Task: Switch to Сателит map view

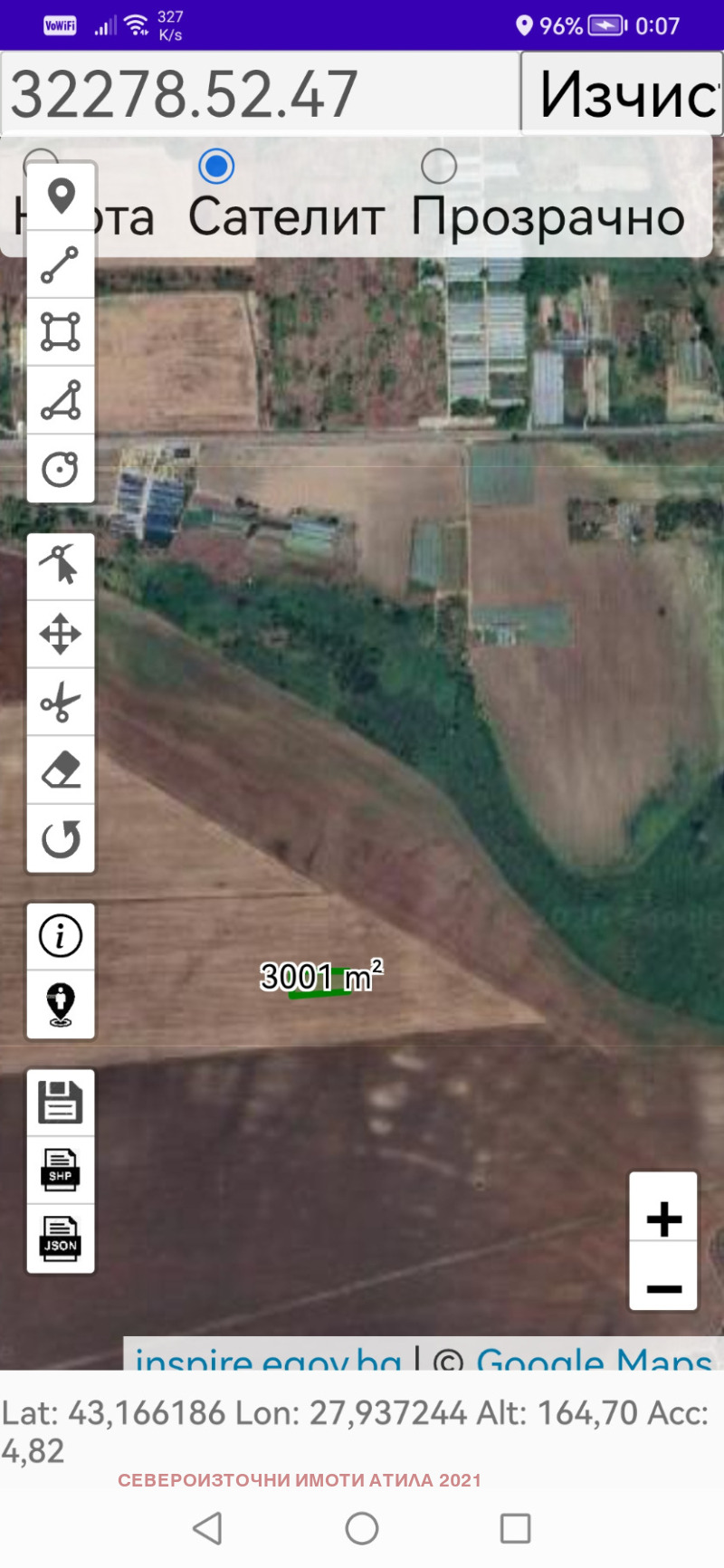Action: tap(215, 165)
